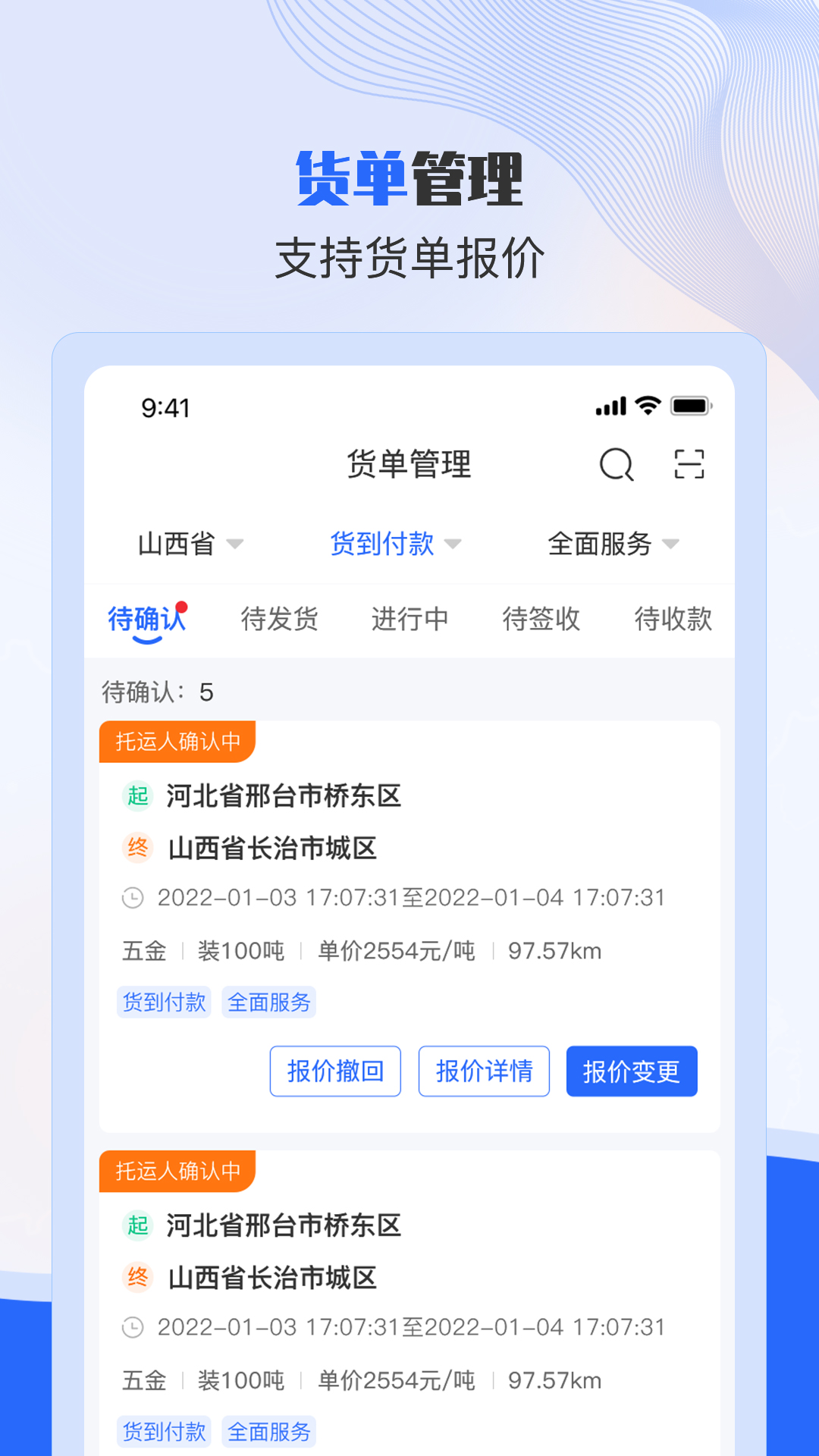Select the 货到付款 tag on the first order
The height and width of the screenshot is (1456, 819).
point(164,1001)
